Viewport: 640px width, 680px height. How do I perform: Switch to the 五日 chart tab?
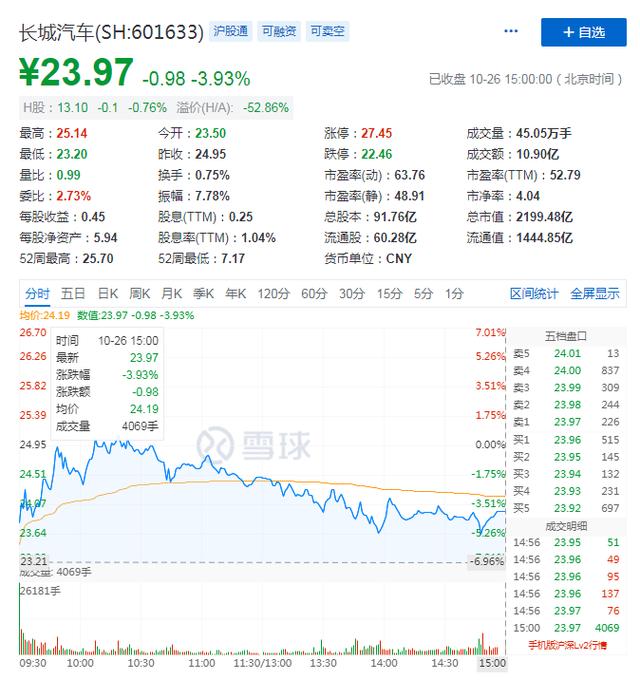click(x=72, y=293)
